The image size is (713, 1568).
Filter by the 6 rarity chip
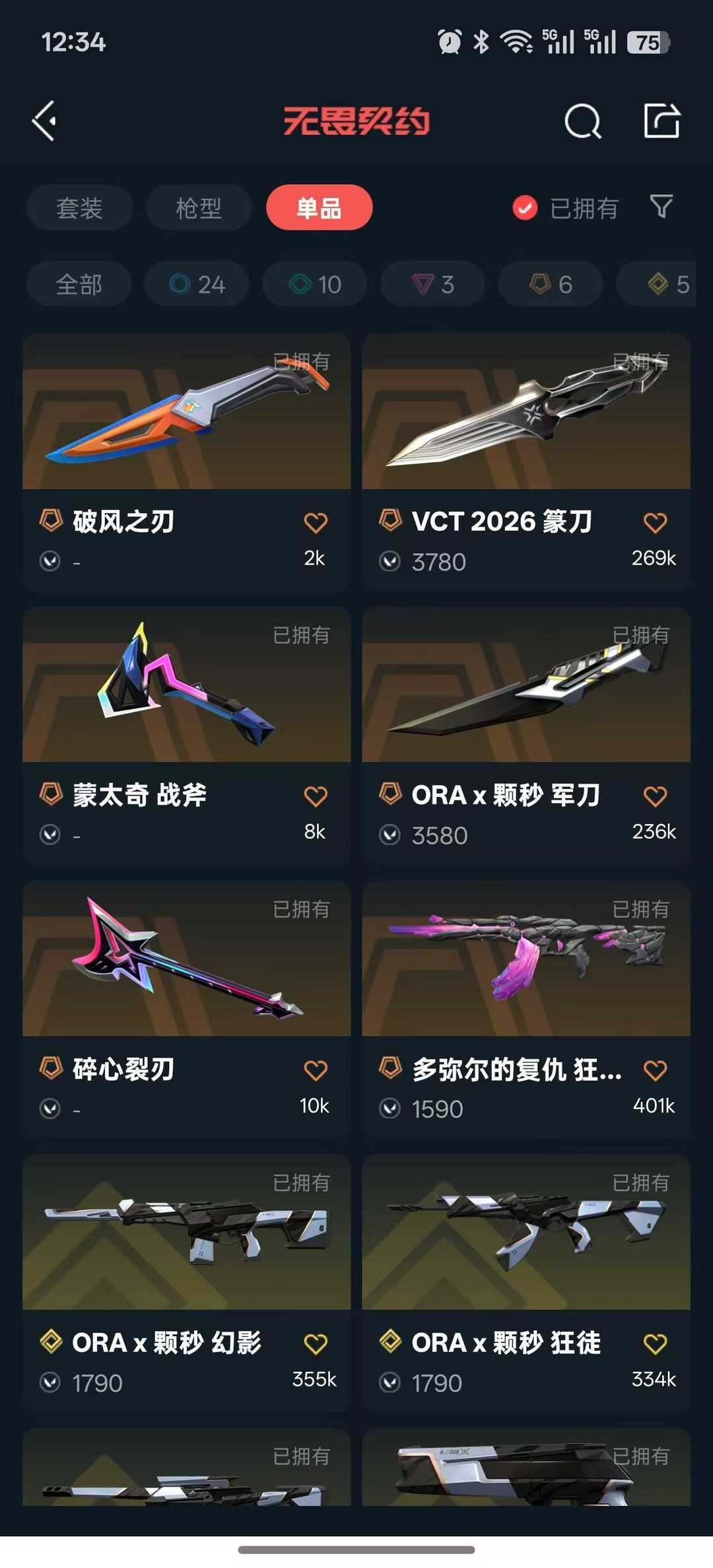550,284
